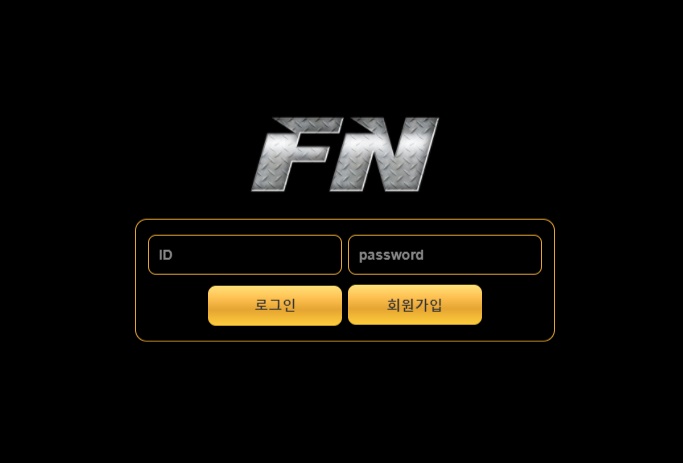This screenshot has width=683, height=463.
Task: Tap the ID input field
Action: (x=245, y=255)
